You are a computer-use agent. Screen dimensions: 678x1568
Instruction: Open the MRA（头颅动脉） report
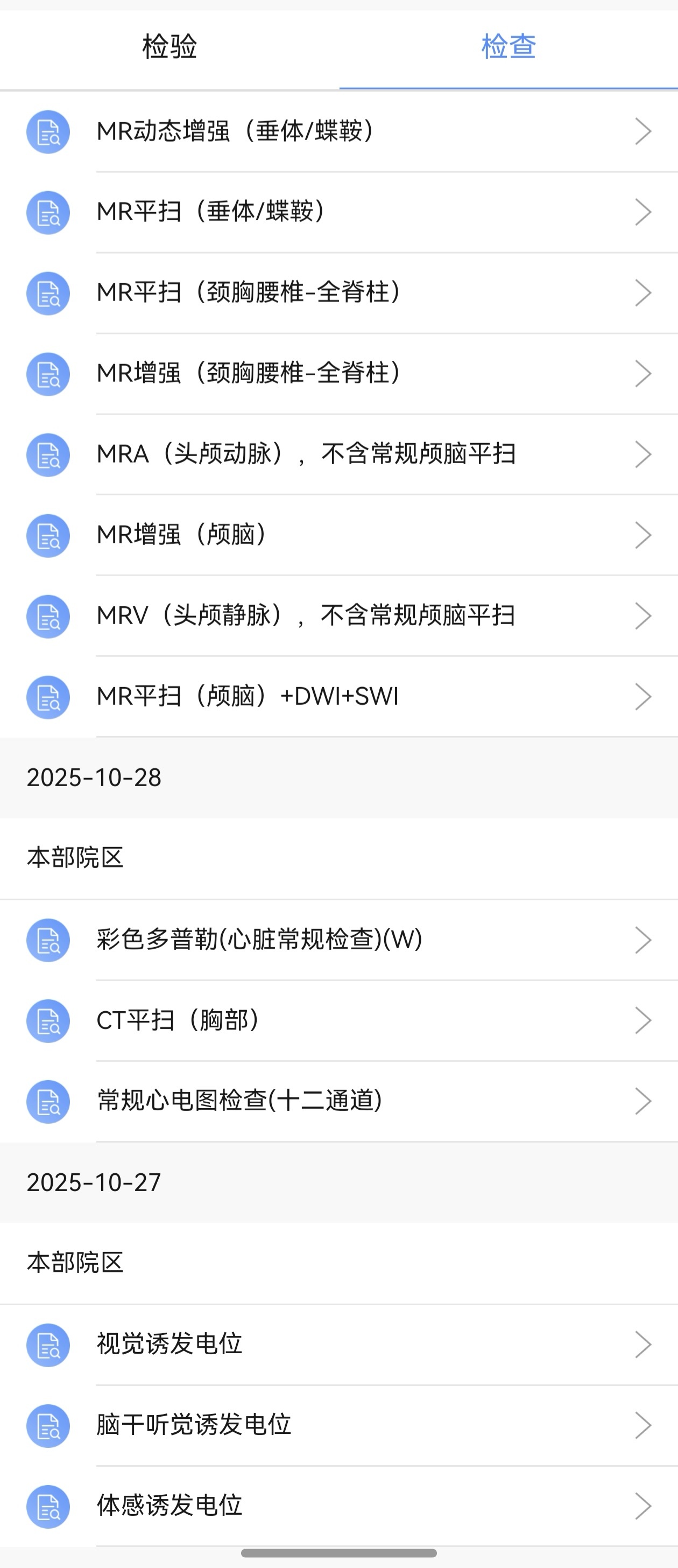pos(338,454)
